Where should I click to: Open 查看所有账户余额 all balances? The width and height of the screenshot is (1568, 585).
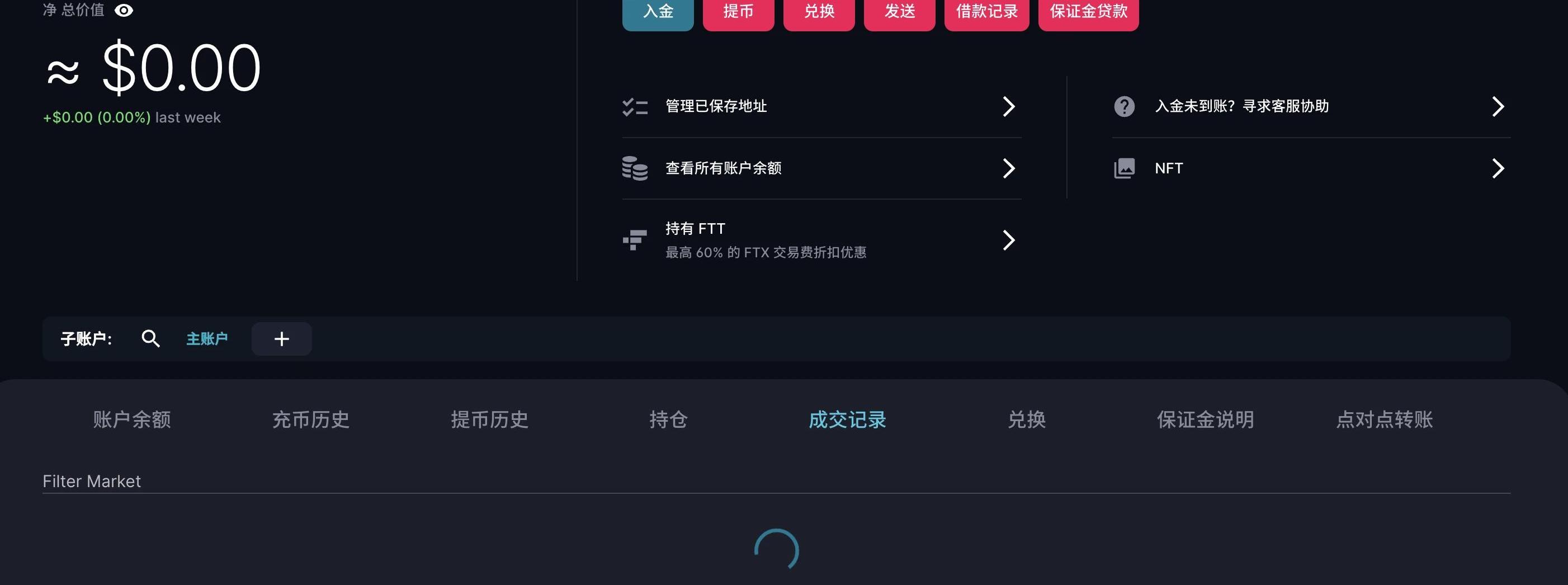tap(820, 168)
